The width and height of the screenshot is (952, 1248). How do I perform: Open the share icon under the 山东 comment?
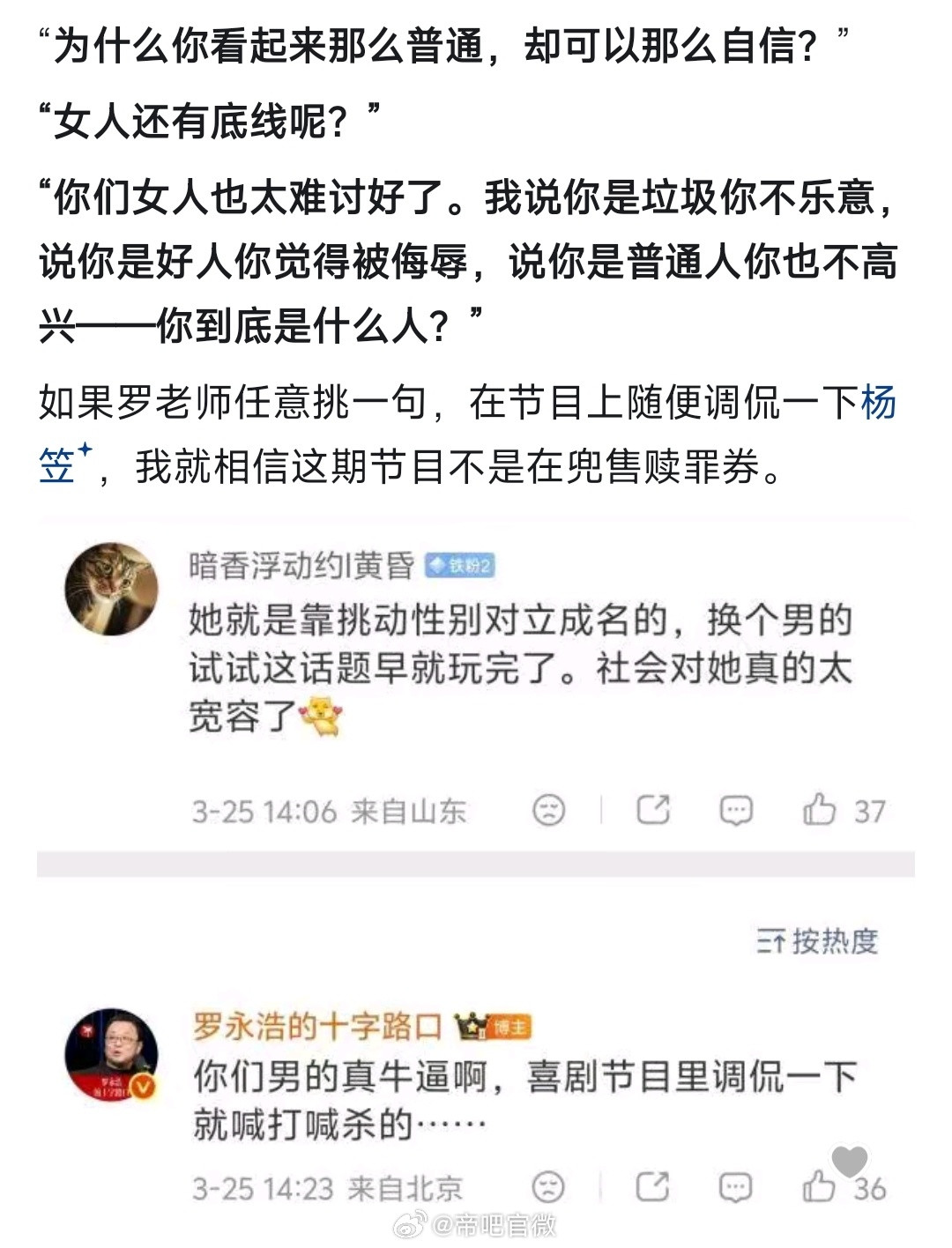tap(652, 807)
